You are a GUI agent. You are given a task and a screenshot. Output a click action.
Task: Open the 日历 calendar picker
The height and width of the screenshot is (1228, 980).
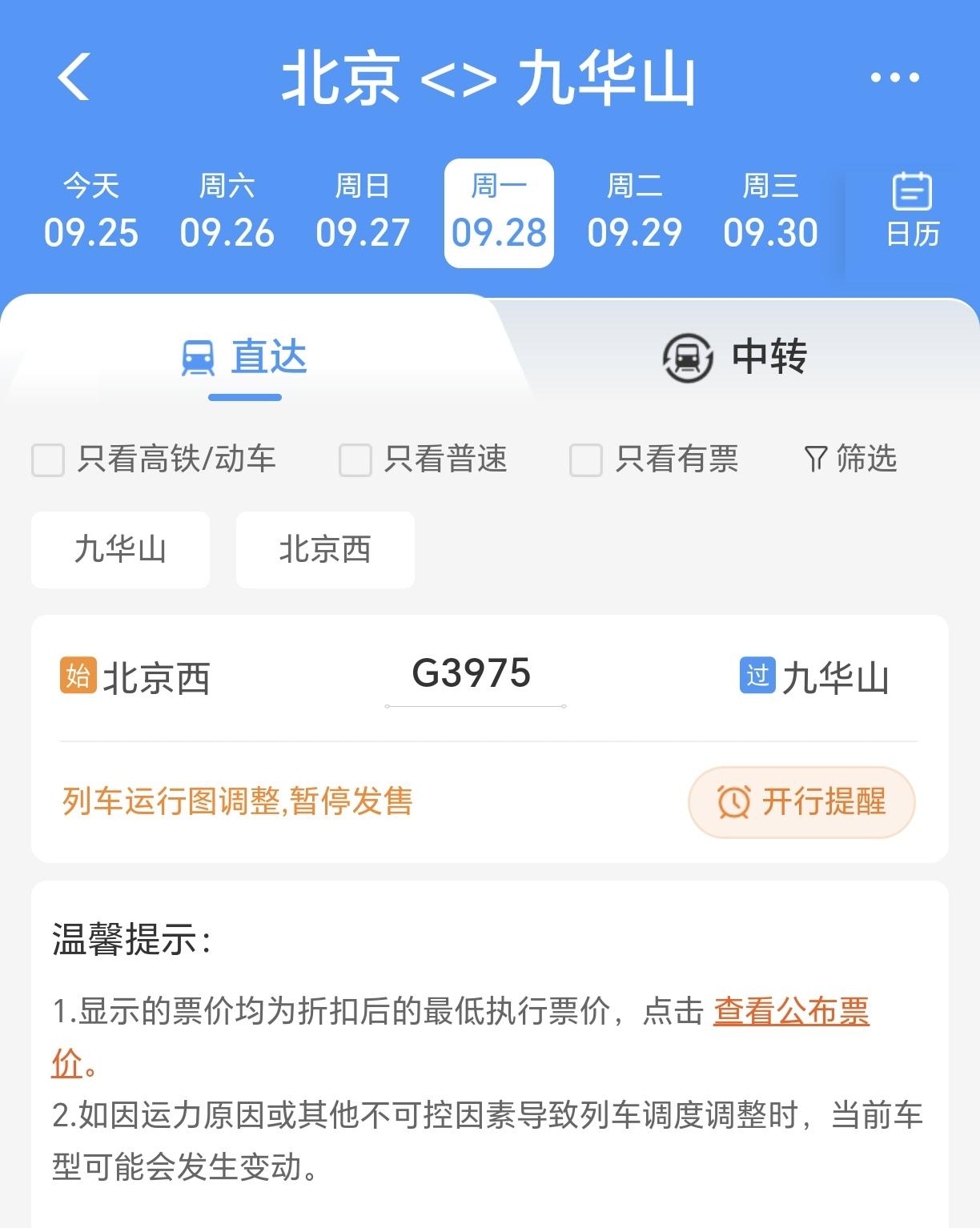point(912,211)
